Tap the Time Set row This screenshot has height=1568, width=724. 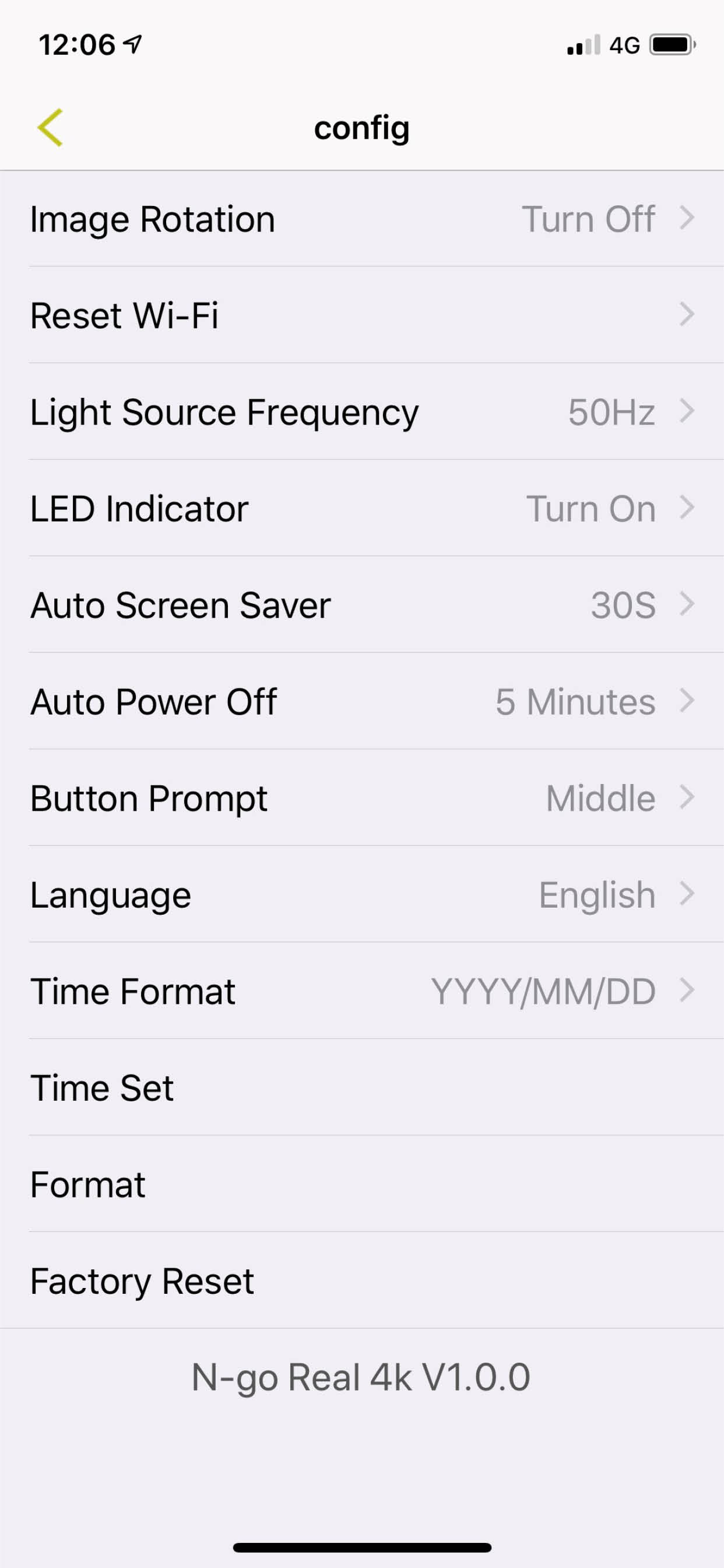(362, 1087)
